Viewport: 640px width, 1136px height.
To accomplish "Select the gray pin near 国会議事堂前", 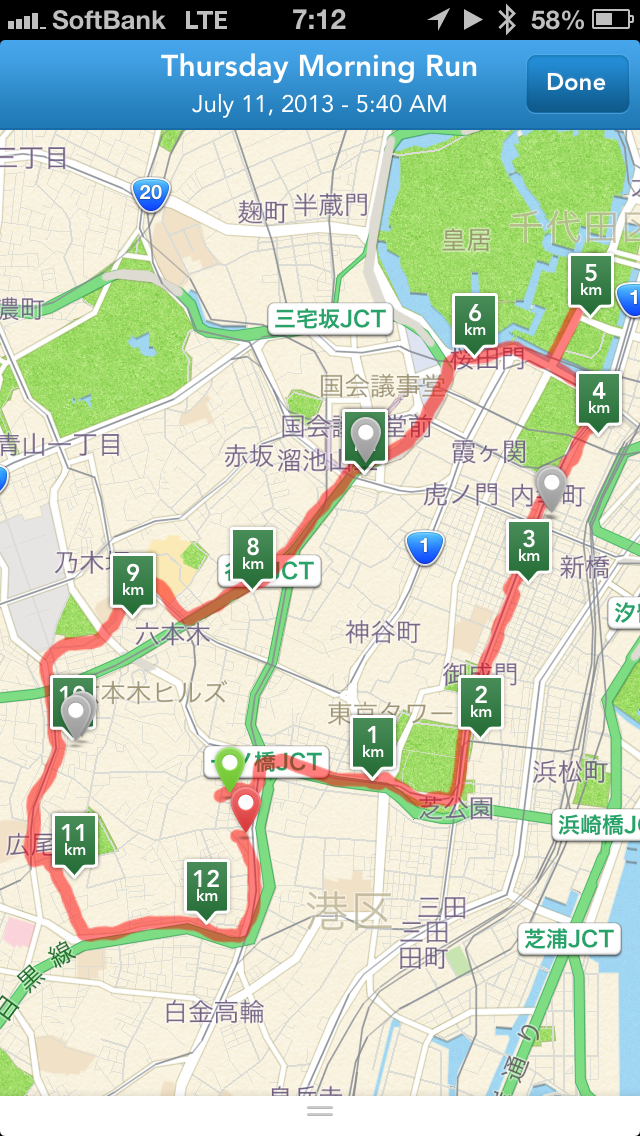I will [x=366, y=439].
